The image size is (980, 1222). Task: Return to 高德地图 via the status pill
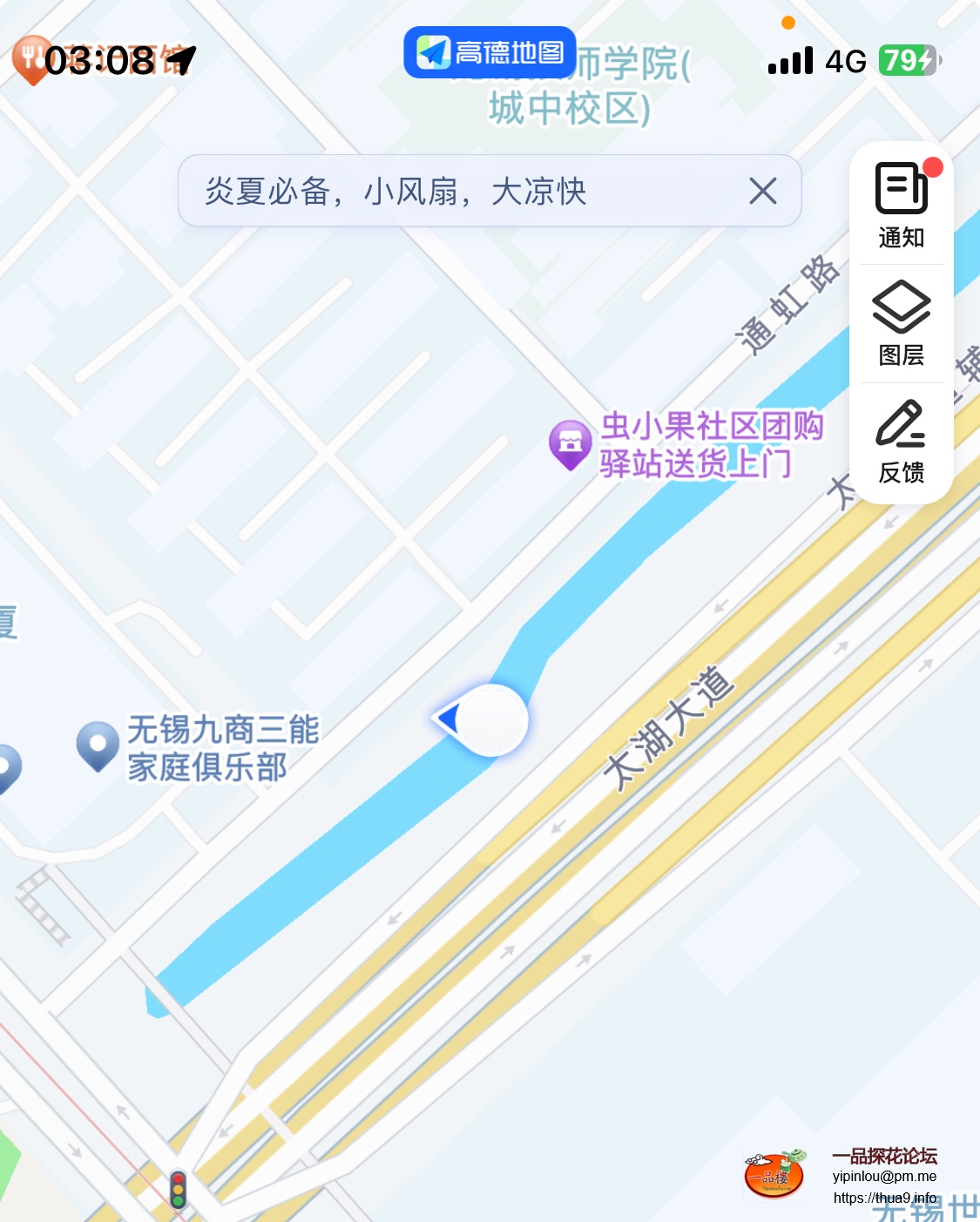pos(490,52)
